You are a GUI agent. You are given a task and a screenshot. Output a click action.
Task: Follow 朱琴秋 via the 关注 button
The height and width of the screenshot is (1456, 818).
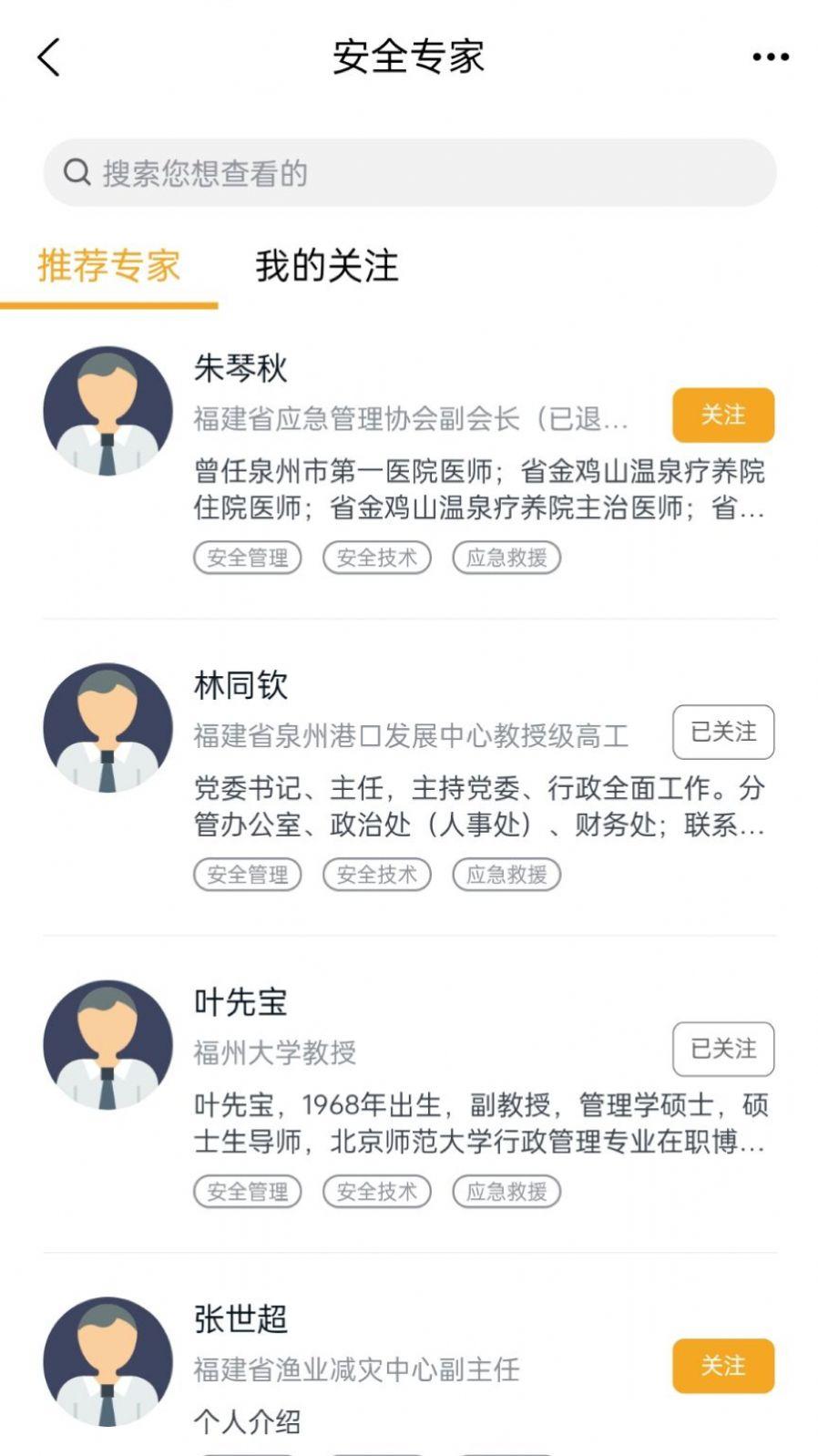click(x=722, y=415)
